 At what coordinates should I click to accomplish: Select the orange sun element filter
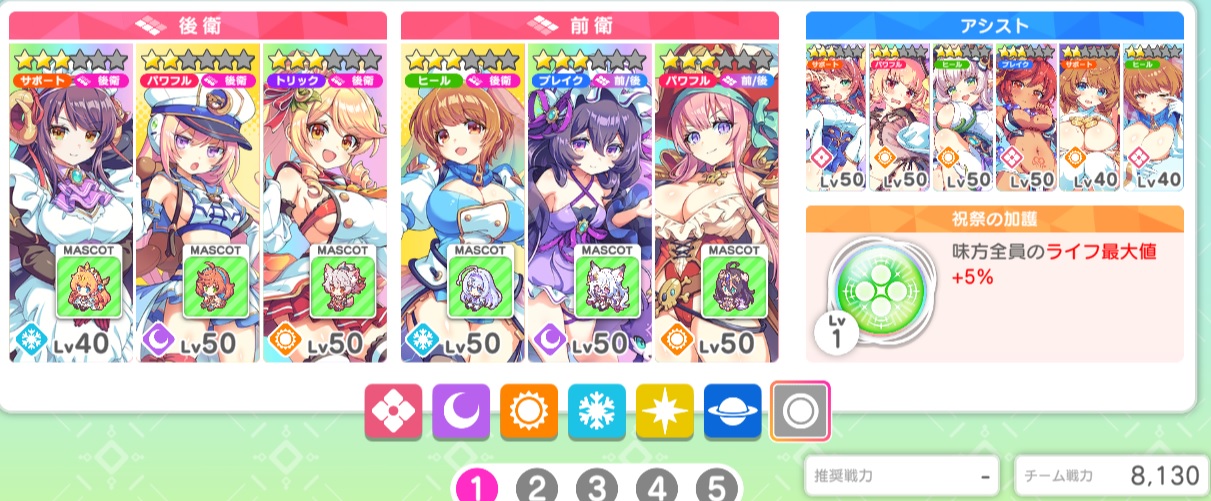pyautogui.click(x=529, y=411)
